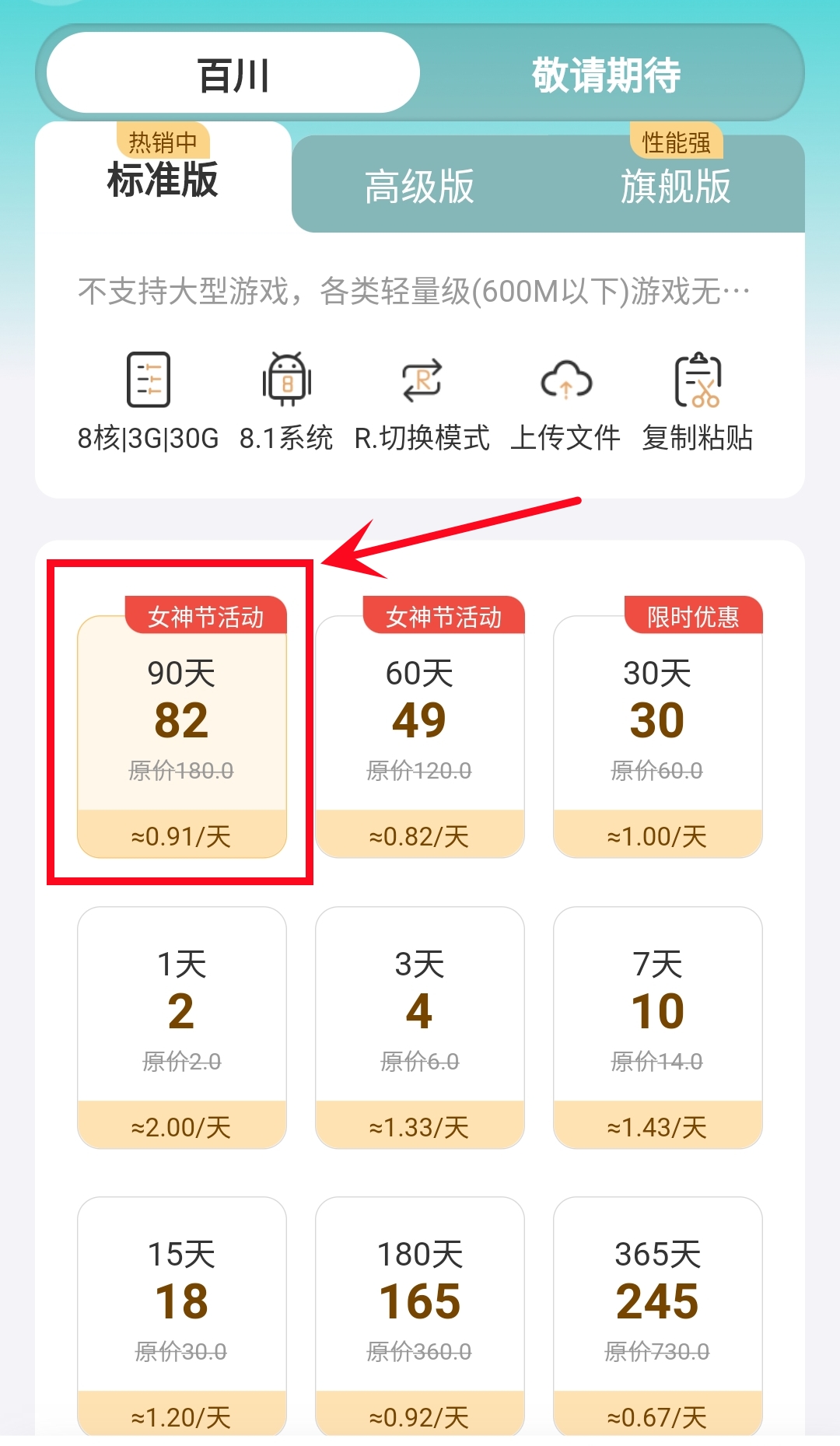The image size is (840, 1446).
Task: Click the 百川 button
Action: (231, 74)
